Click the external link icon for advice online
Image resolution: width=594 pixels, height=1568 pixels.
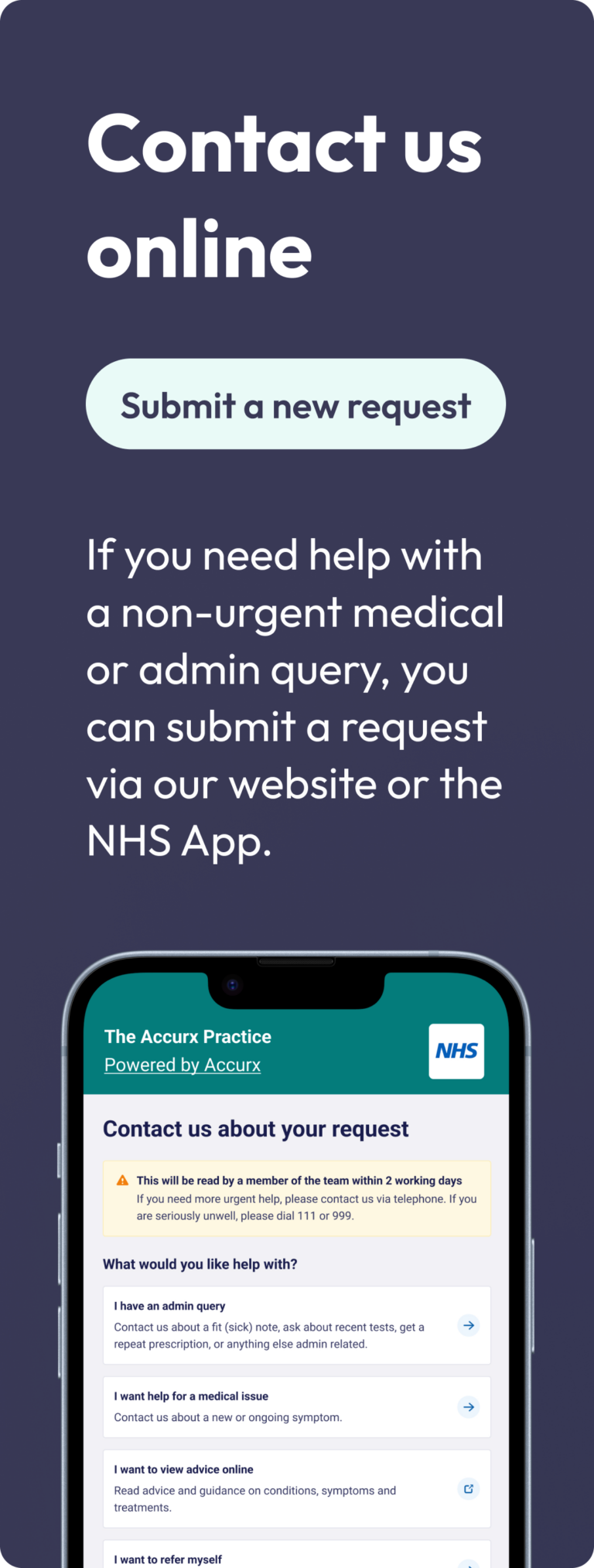[469, 1488]
